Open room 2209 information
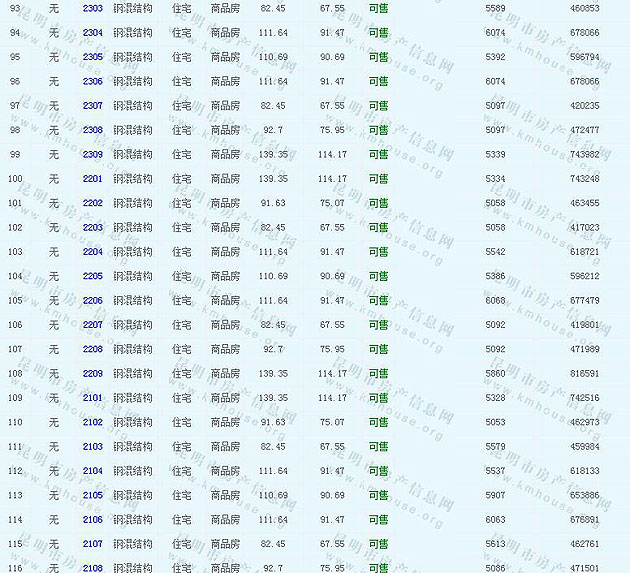Viewport: 630px width, 573px height. (x=92, y=374)
